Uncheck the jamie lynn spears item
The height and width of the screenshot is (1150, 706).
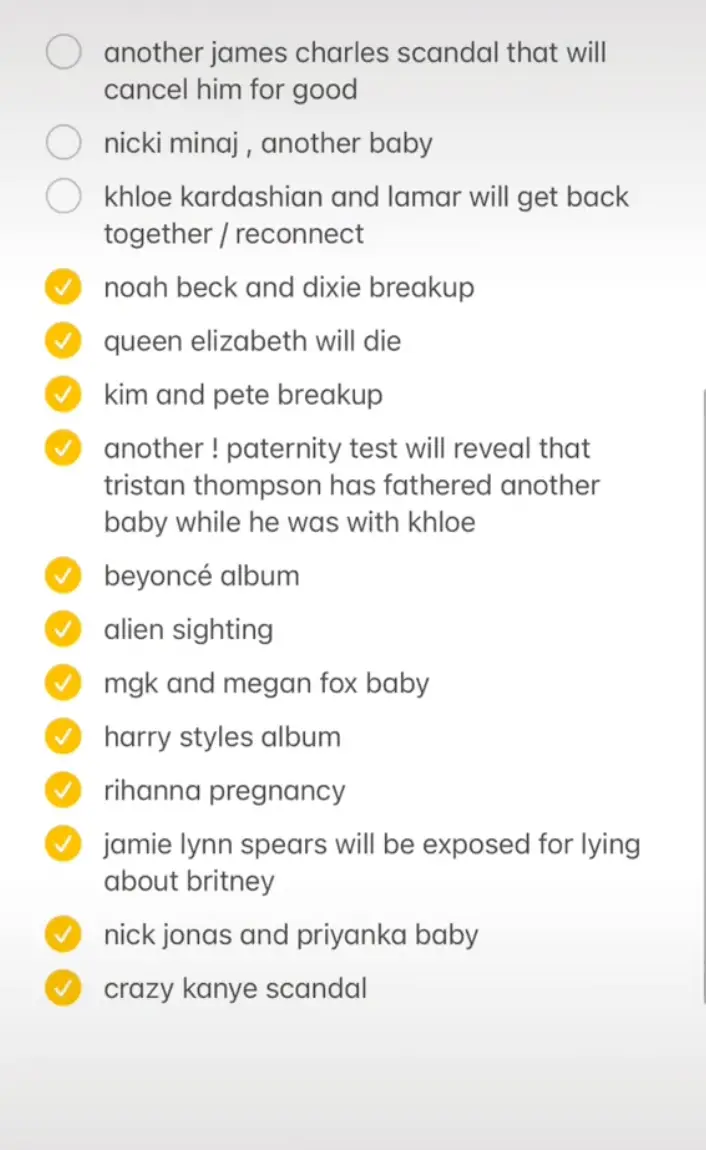tap(63, 845)
